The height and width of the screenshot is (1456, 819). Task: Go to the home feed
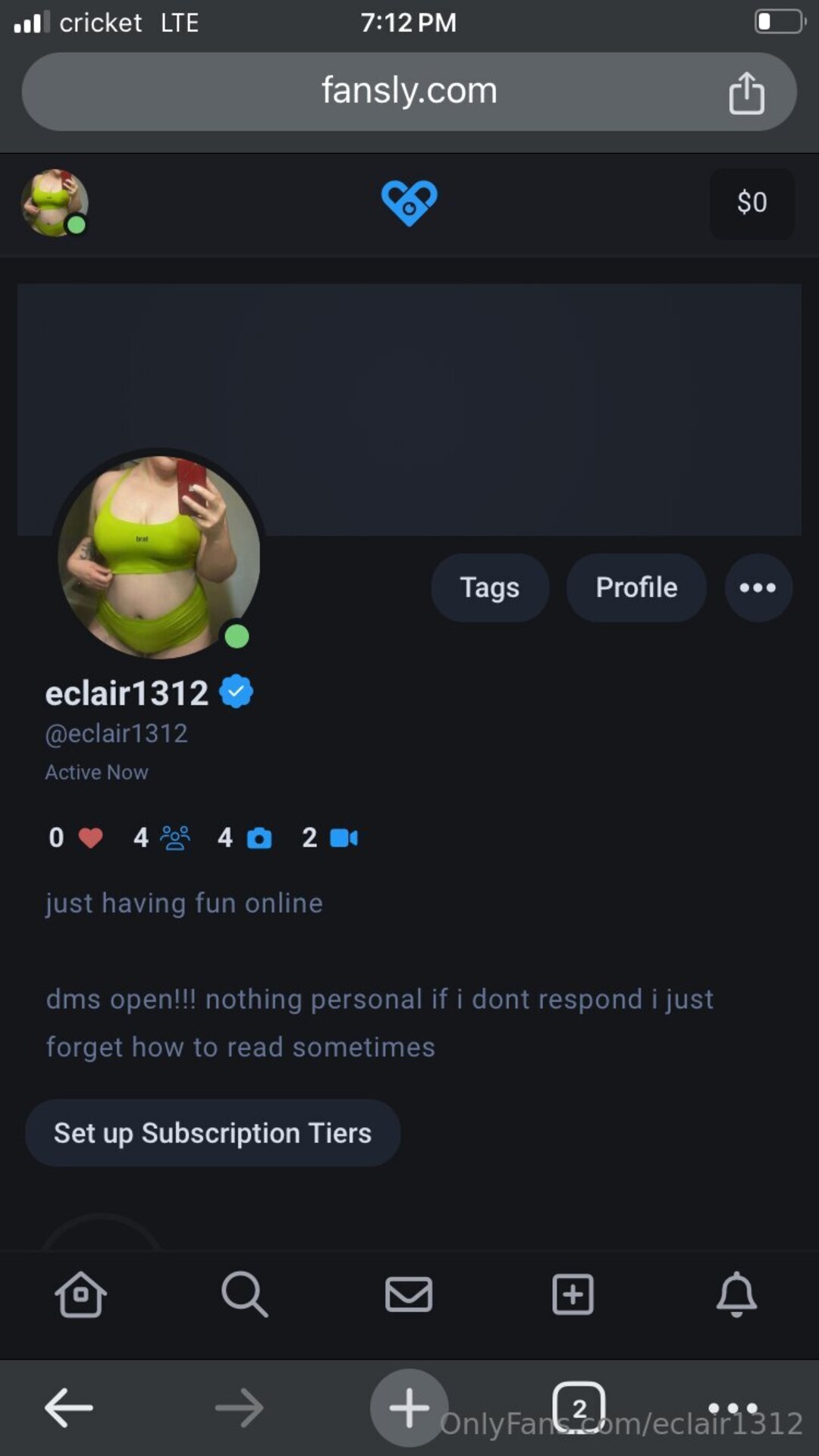click(80, 1294)
